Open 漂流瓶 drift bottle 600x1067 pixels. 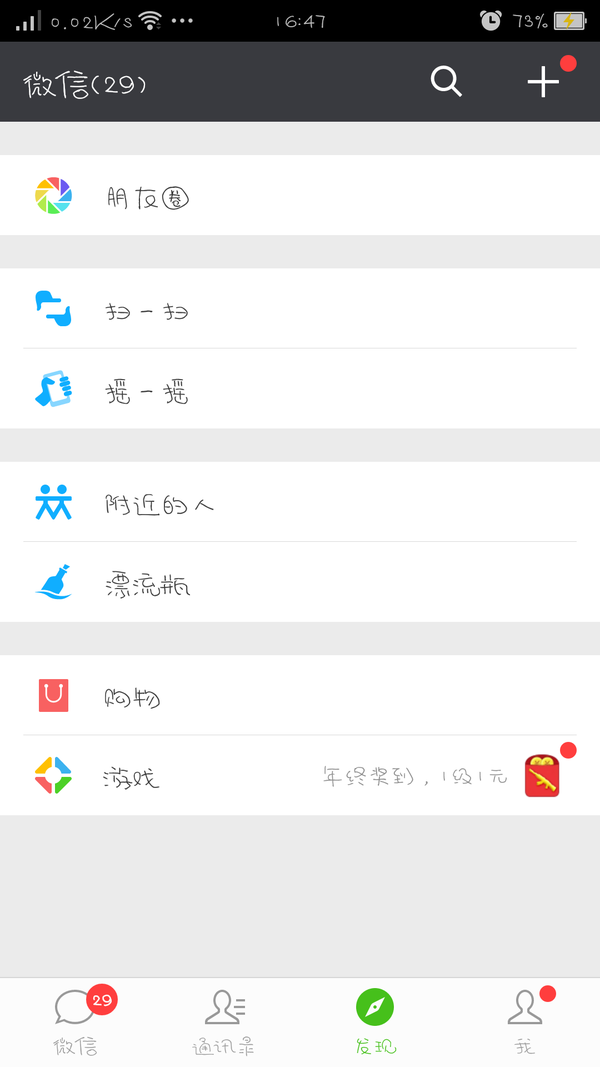(300, 583)
